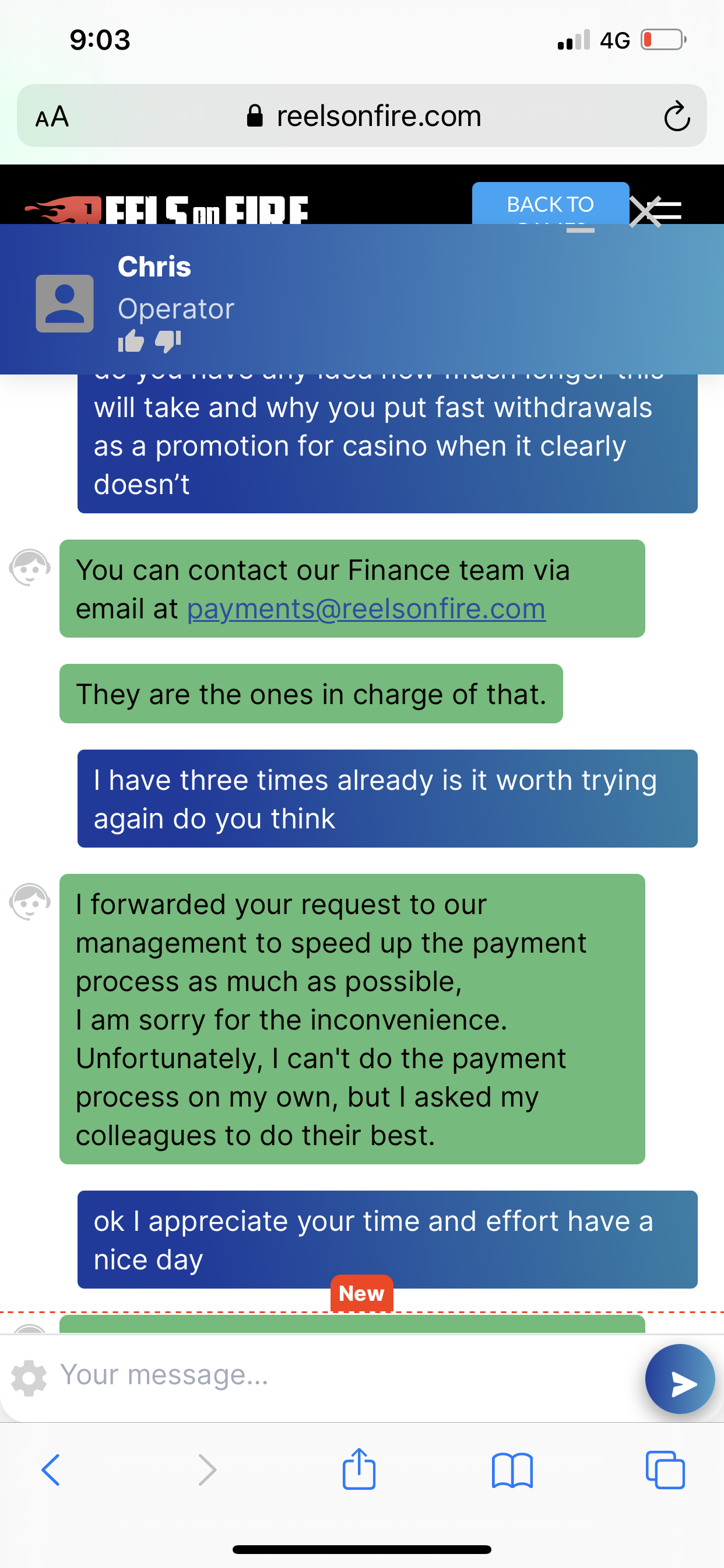Go back in Safari
The image size is (724, 1568).
pos(51,1470)
